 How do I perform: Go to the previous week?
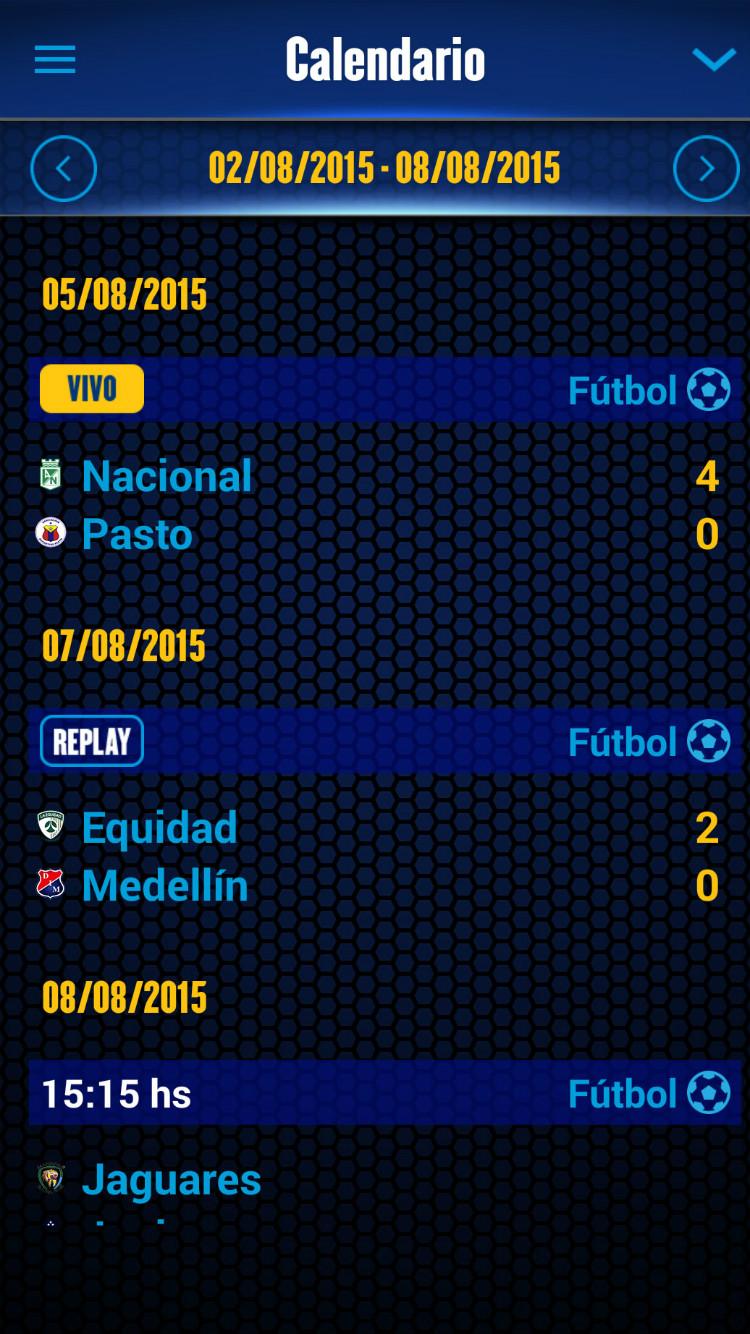click(x=64, y=169)
